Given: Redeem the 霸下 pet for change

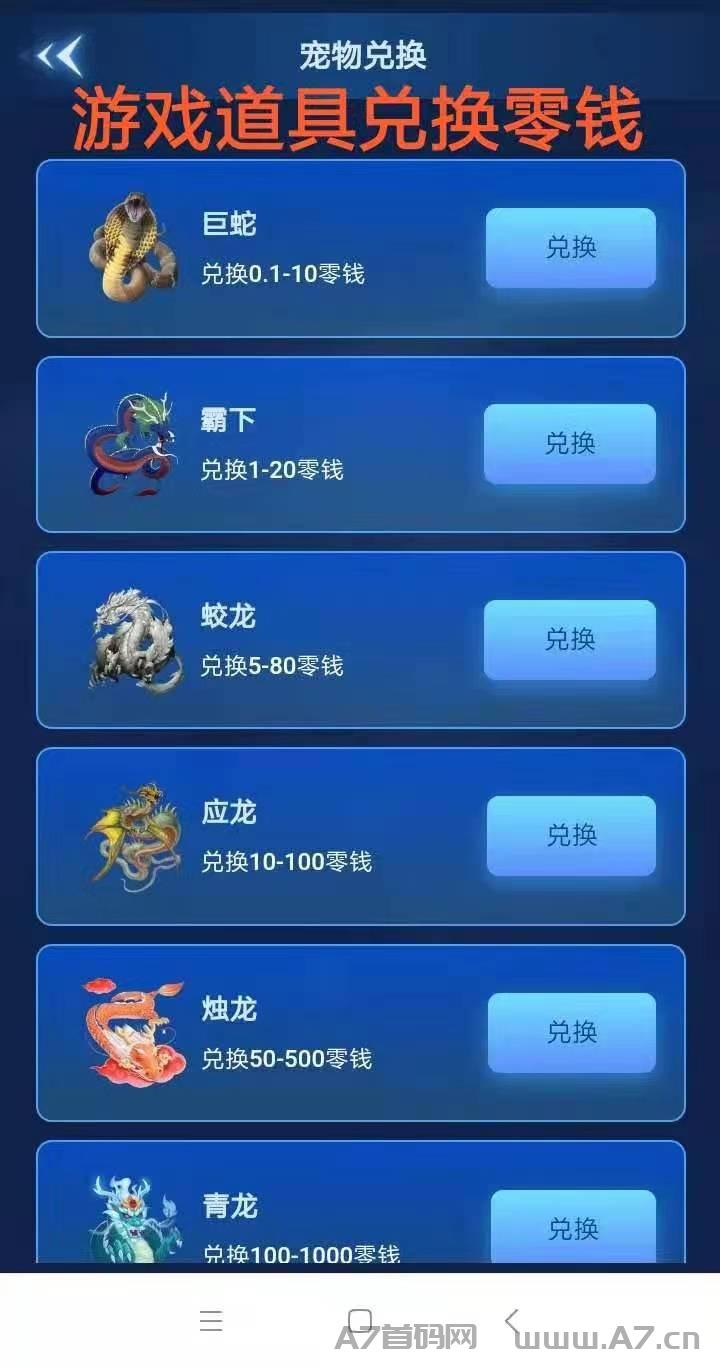Looking at the screenshot, I should pyautogui.click(x=570, y=444).
